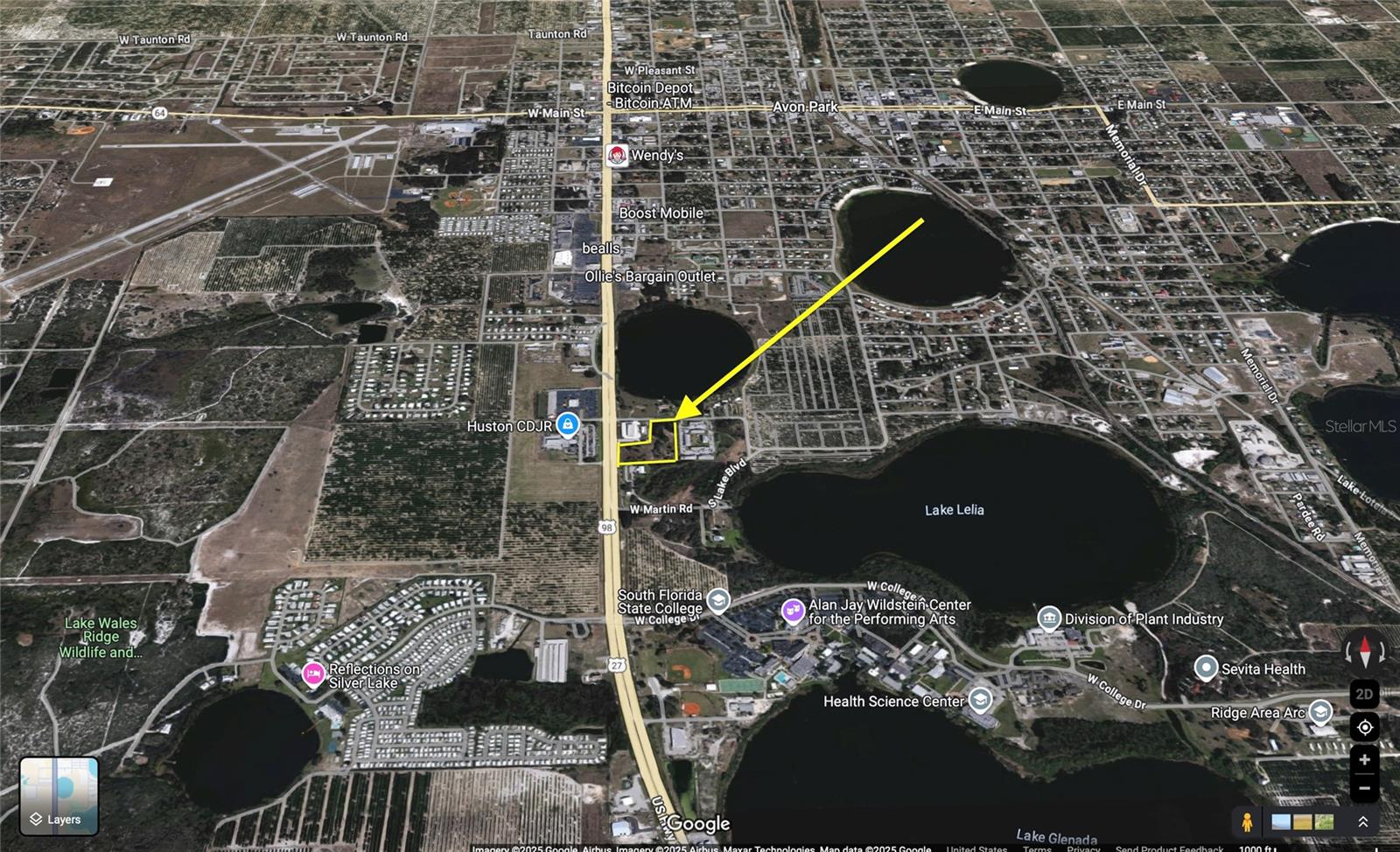Expand the imagery strip with the chevrons
The width and height of the screenshot is (1400, 852).
tap(1362, 822)
